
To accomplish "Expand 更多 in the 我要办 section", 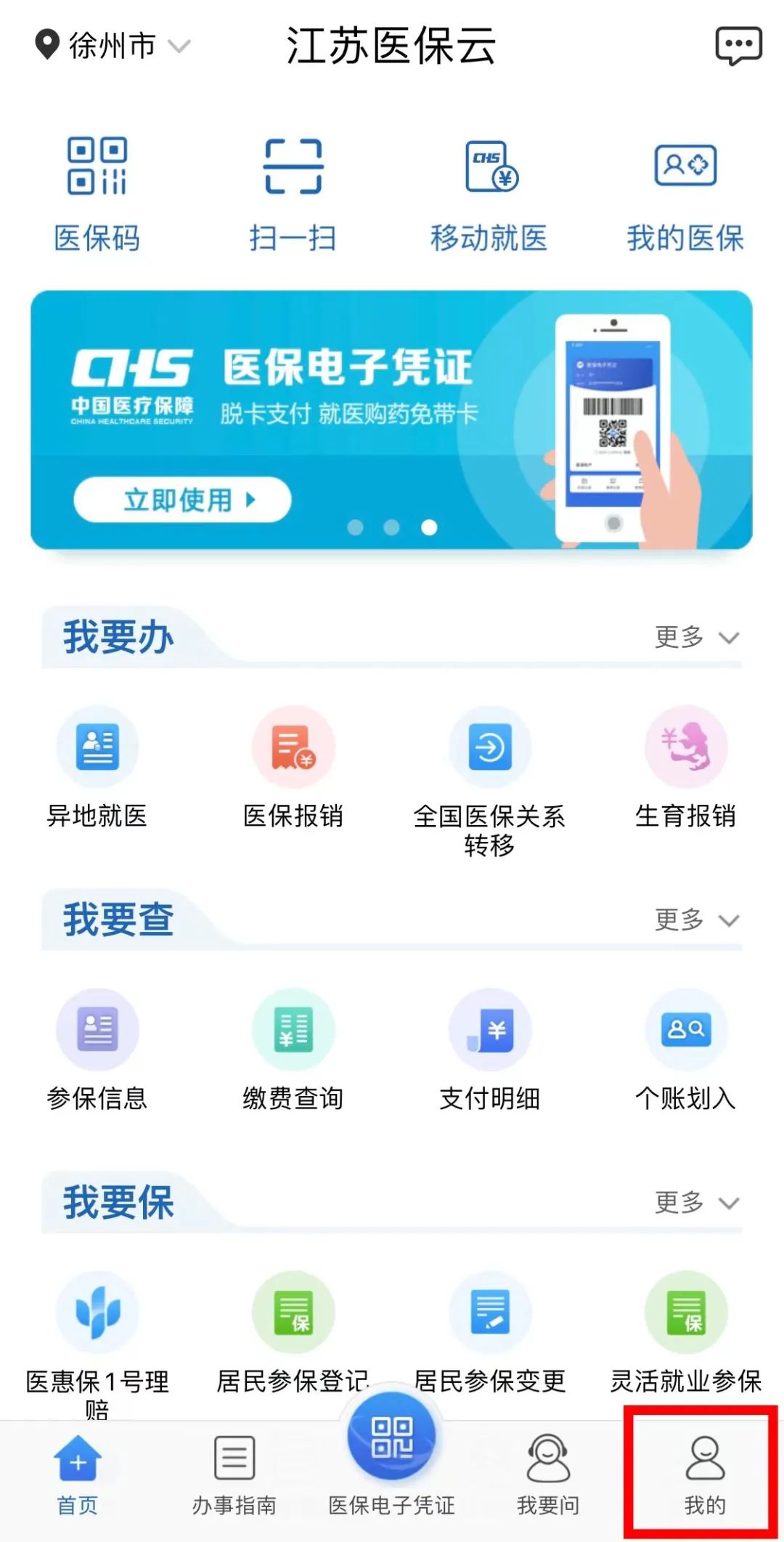I will point(695,638).
